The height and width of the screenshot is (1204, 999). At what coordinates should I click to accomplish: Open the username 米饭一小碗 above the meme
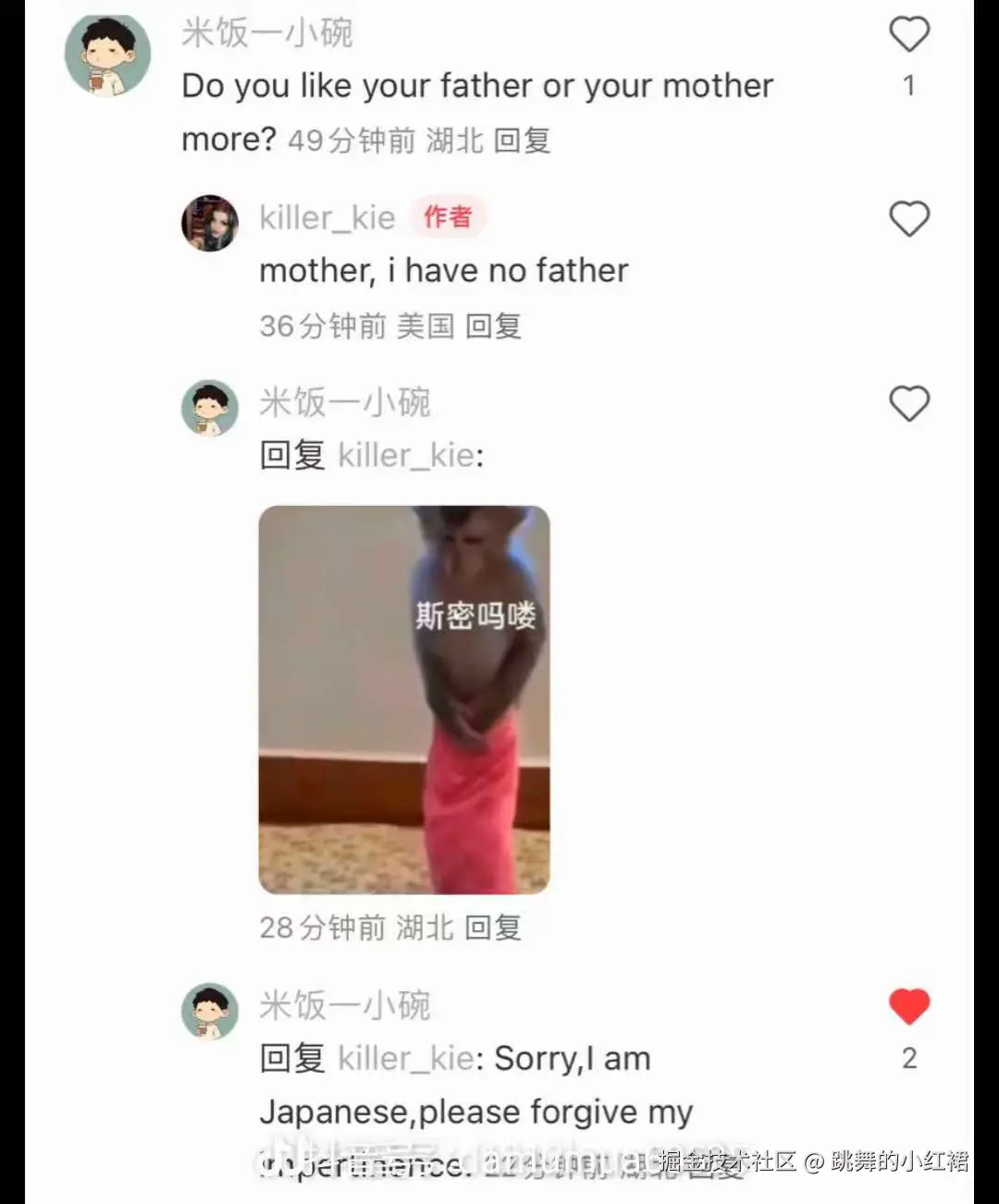[346, 401]
